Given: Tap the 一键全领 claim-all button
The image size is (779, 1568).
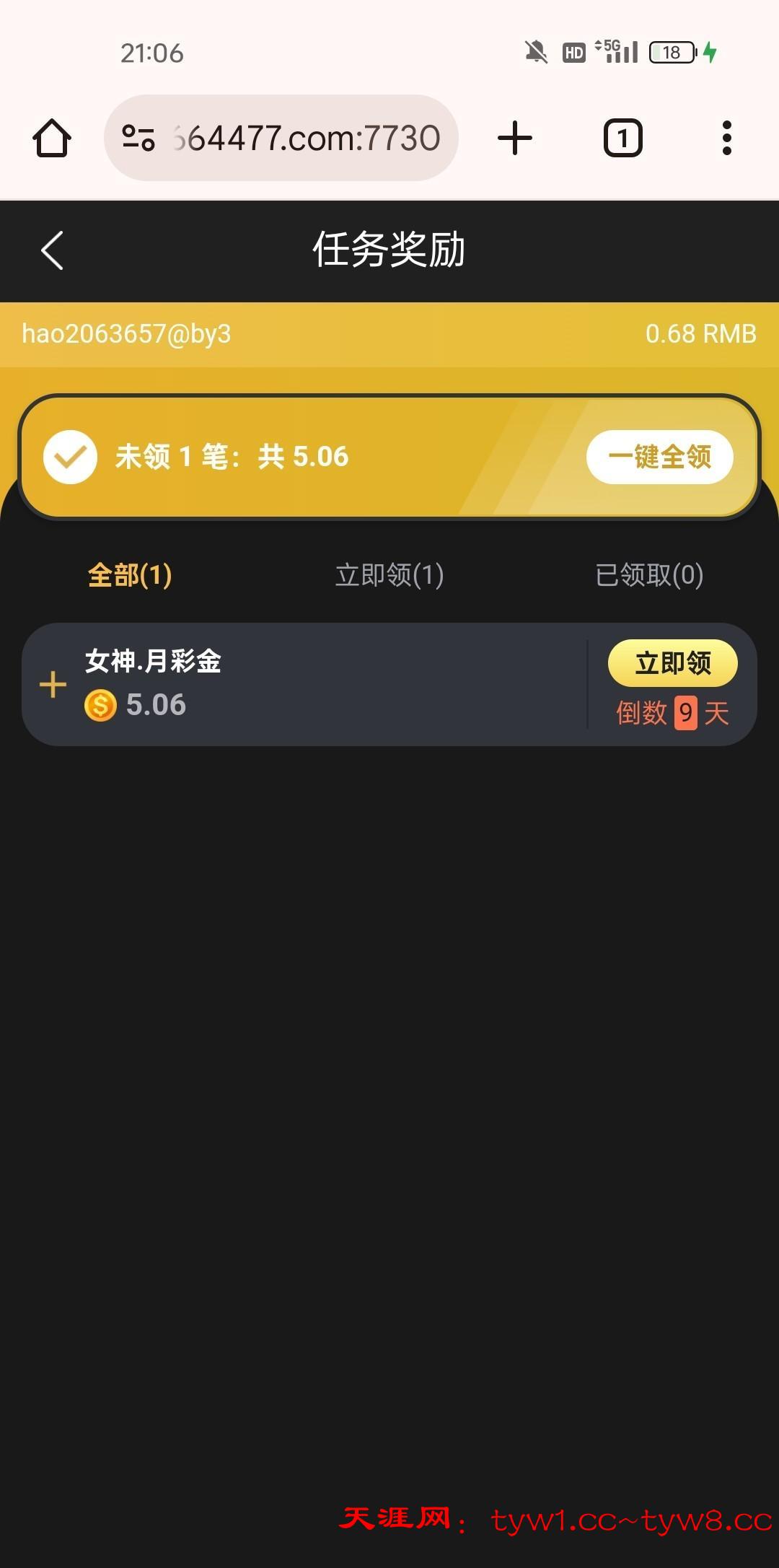Looking at the screenshot, I should pos(659,457).
